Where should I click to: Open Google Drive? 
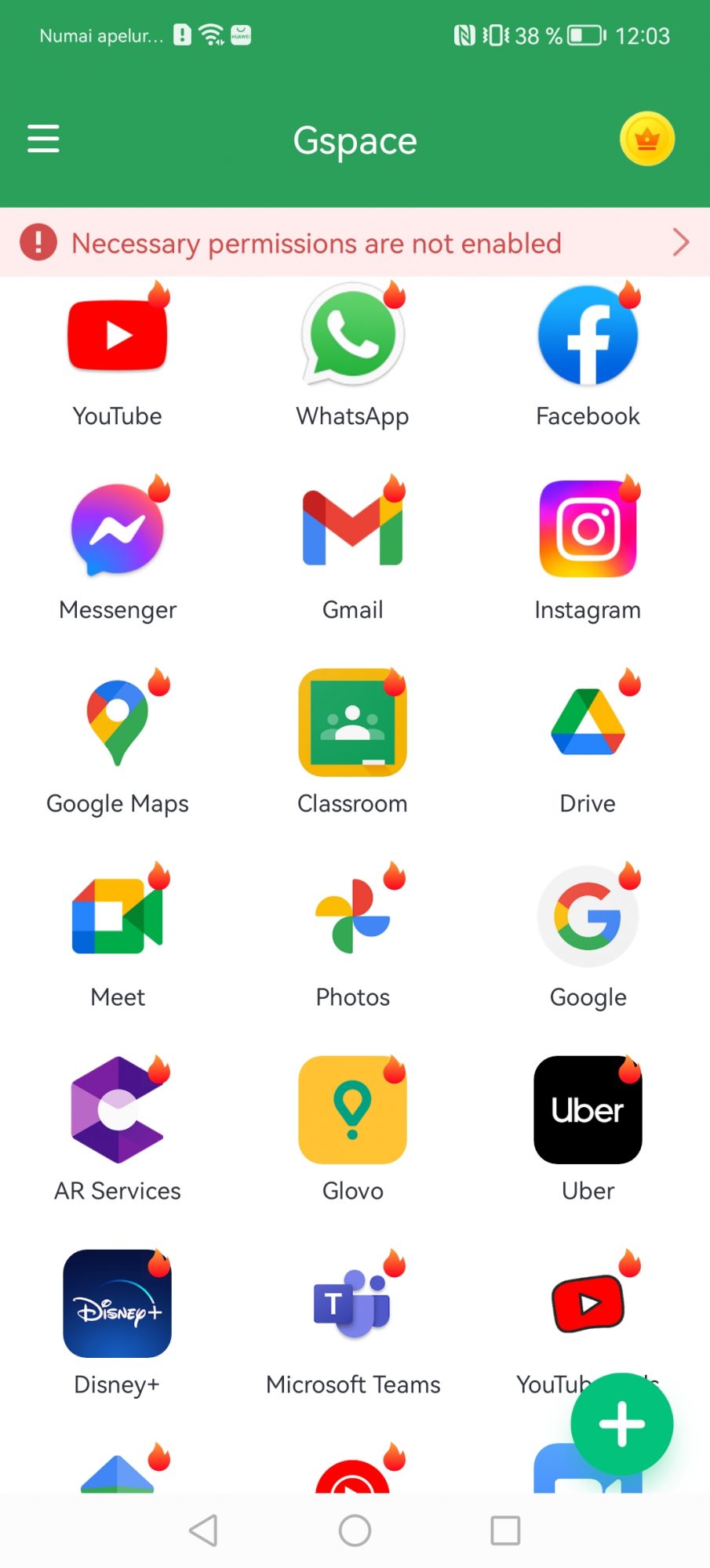588,724
